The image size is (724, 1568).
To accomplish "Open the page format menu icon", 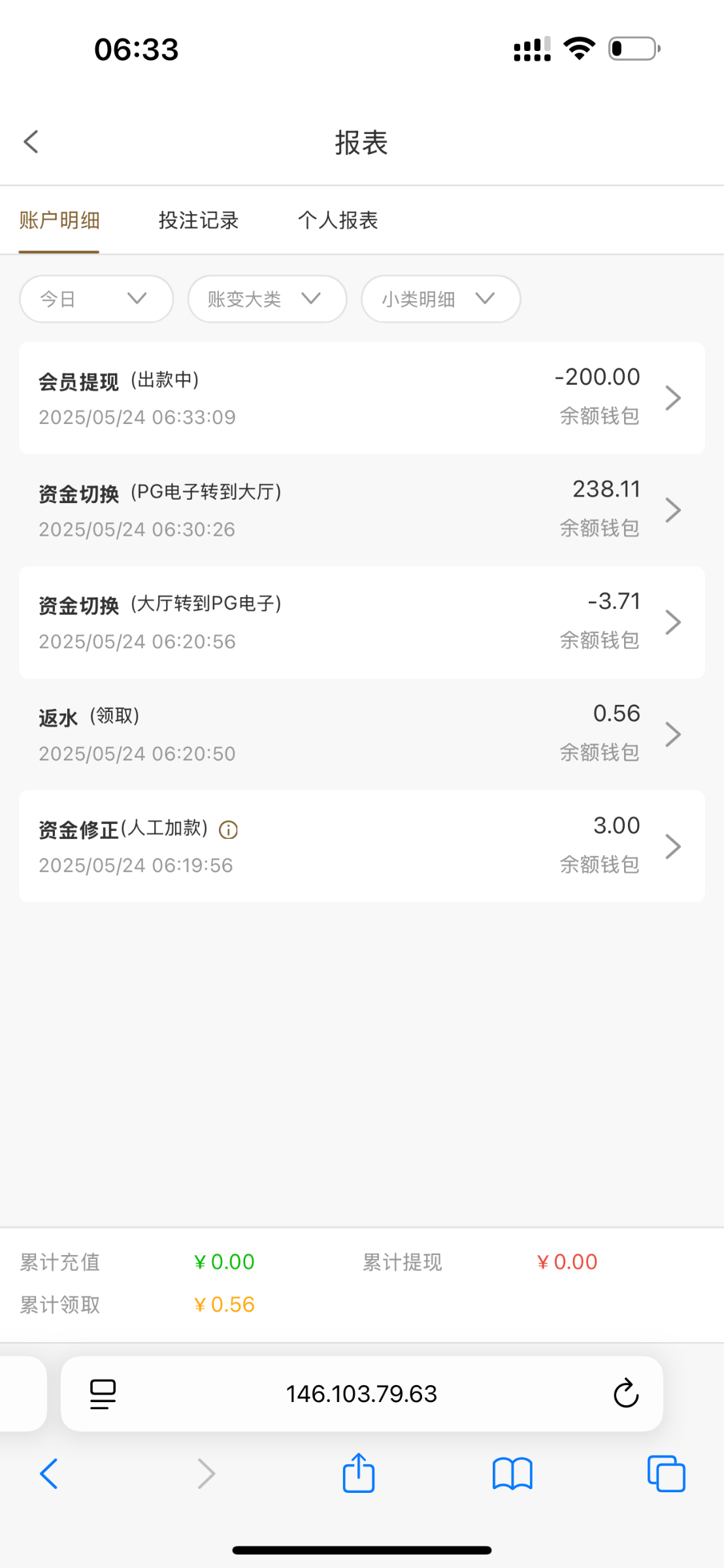I will point(103,1394).
